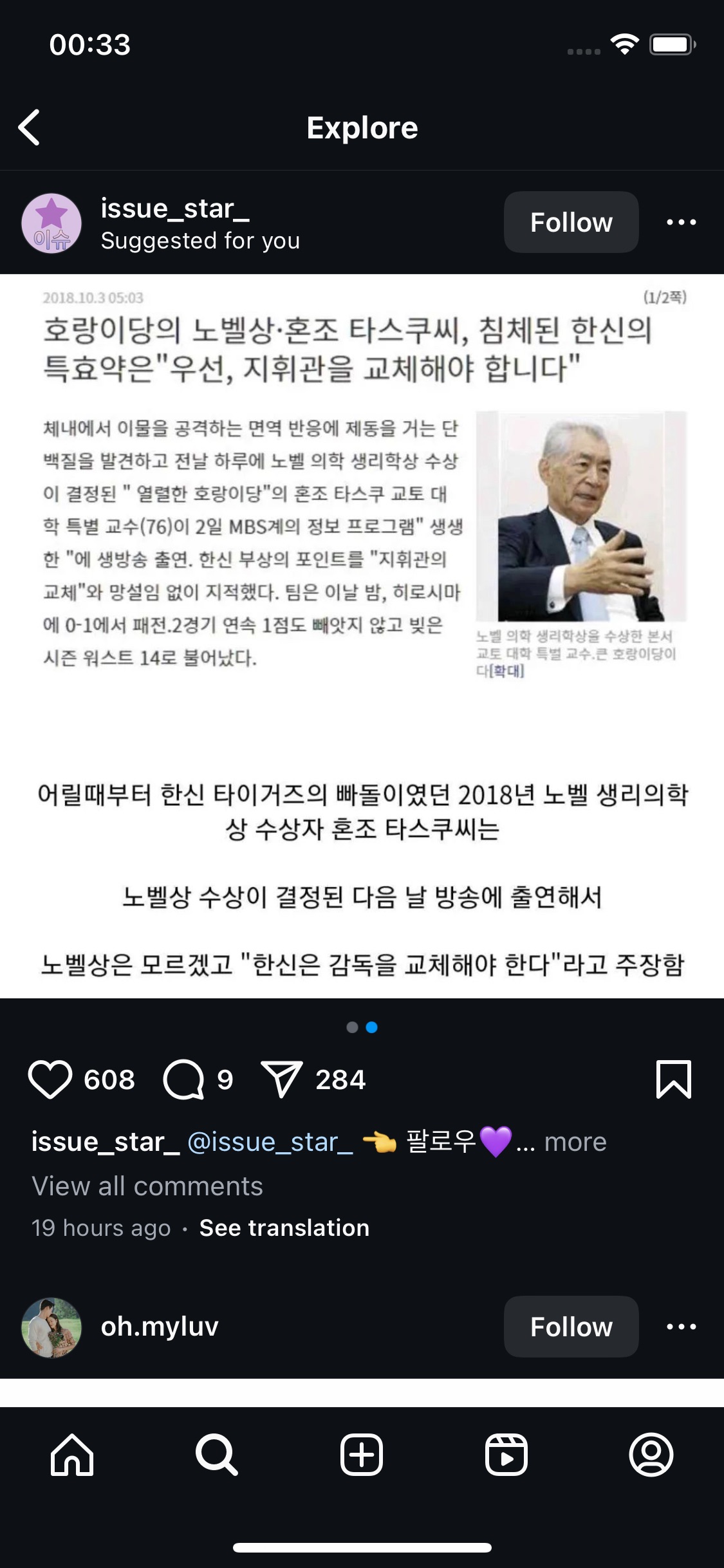The image size is (724, 1568).
Task: Switch to the Search tab
Action: (217, 1455)
